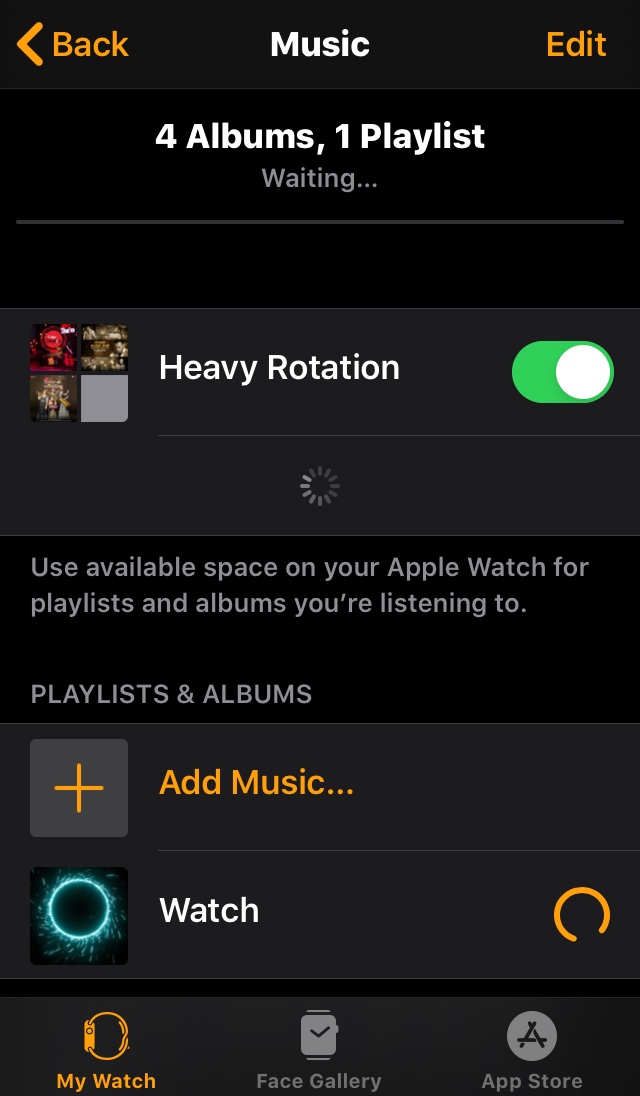Turn off the Heavy Rotation switch
Viewport: 640px width, 1096px height.
click(x=562, y=372)
